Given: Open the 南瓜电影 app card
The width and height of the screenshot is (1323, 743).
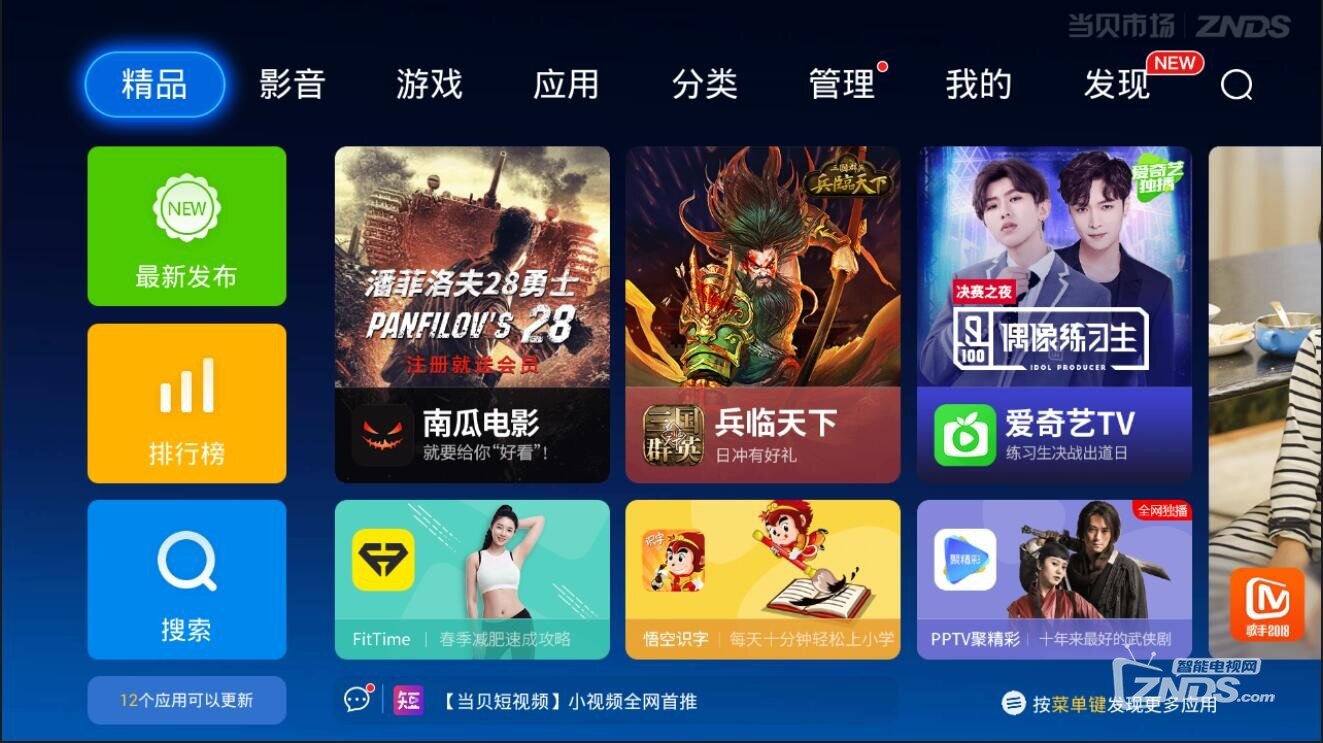Looking at the screenshot, I should [x=472, y=315].
